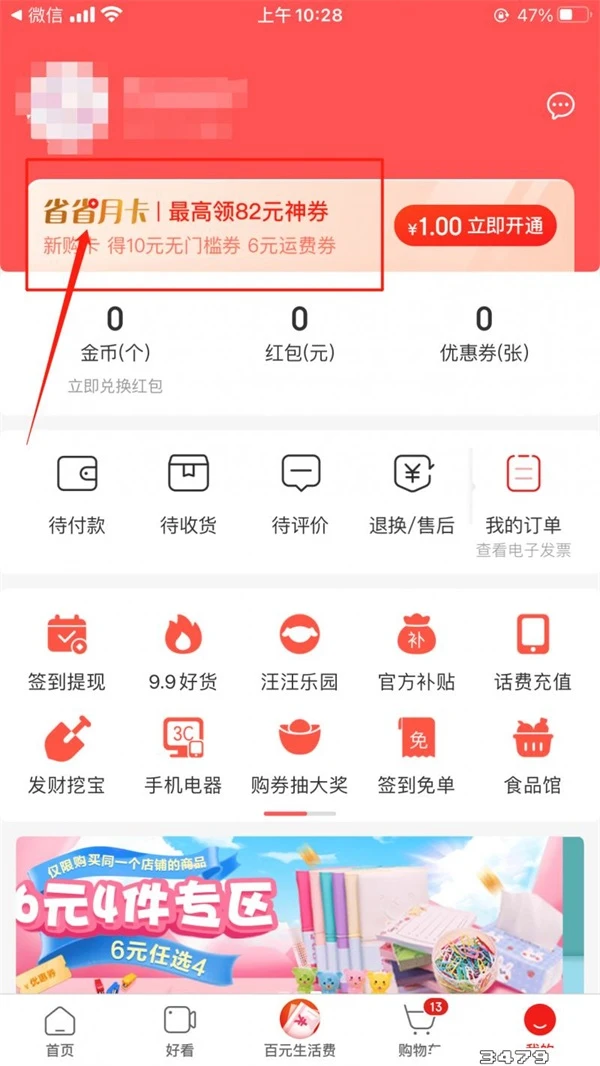
Task: Open 官方补贴 page
Action: click(x=416, y=652)
